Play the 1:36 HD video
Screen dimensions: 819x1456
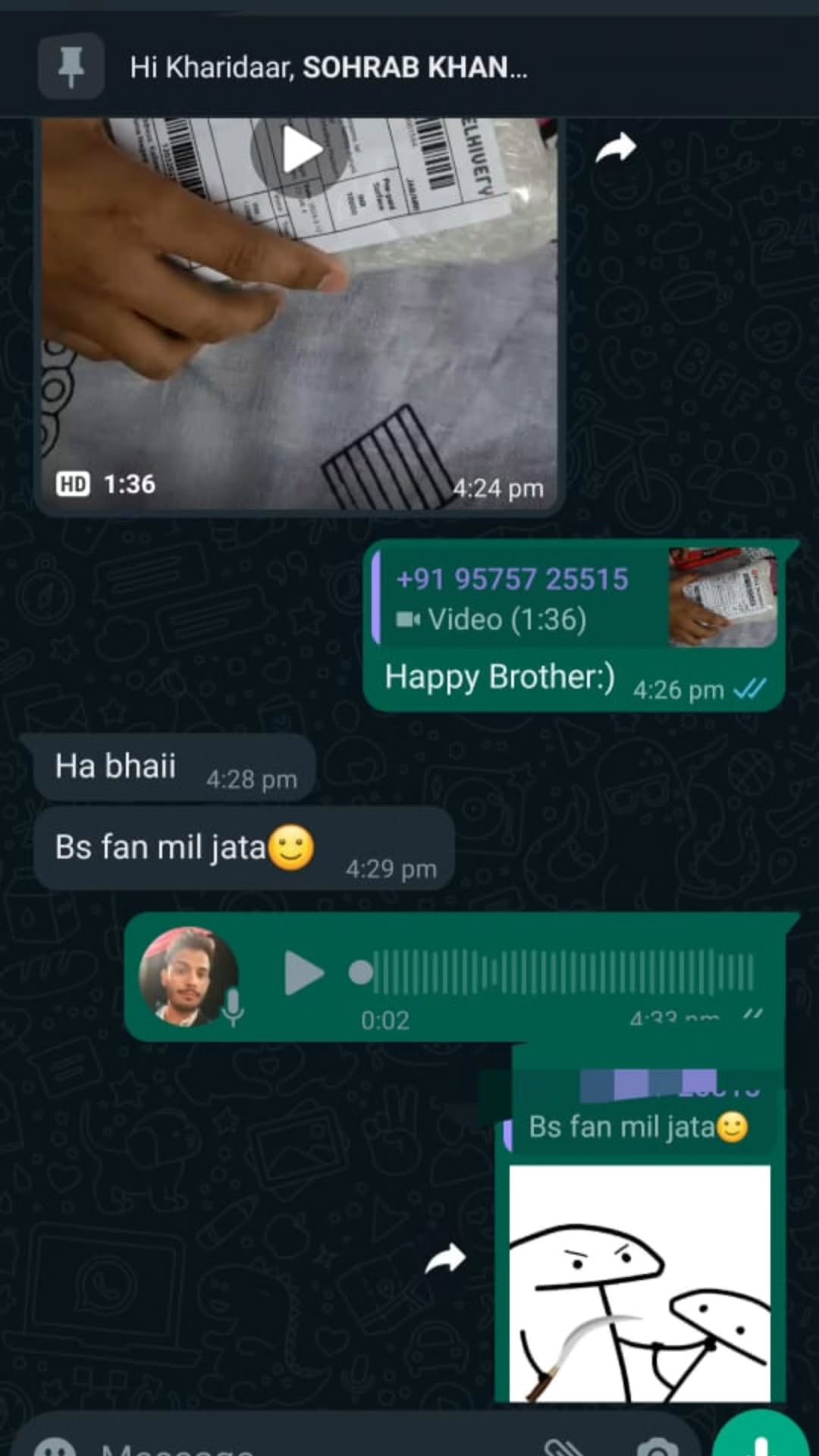[x=300, y=150]
